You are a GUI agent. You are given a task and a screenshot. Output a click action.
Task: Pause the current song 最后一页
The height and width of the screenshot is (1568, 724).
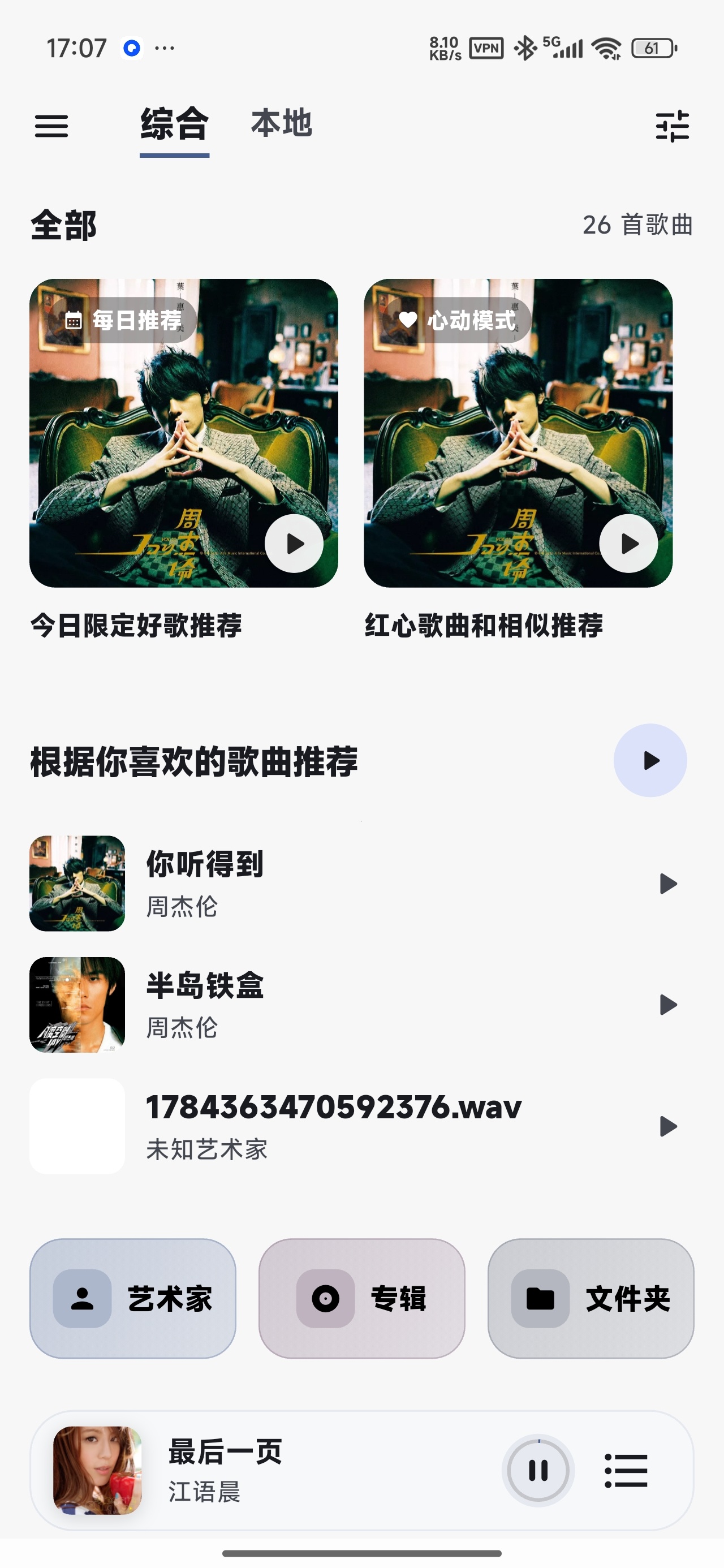538,1471
